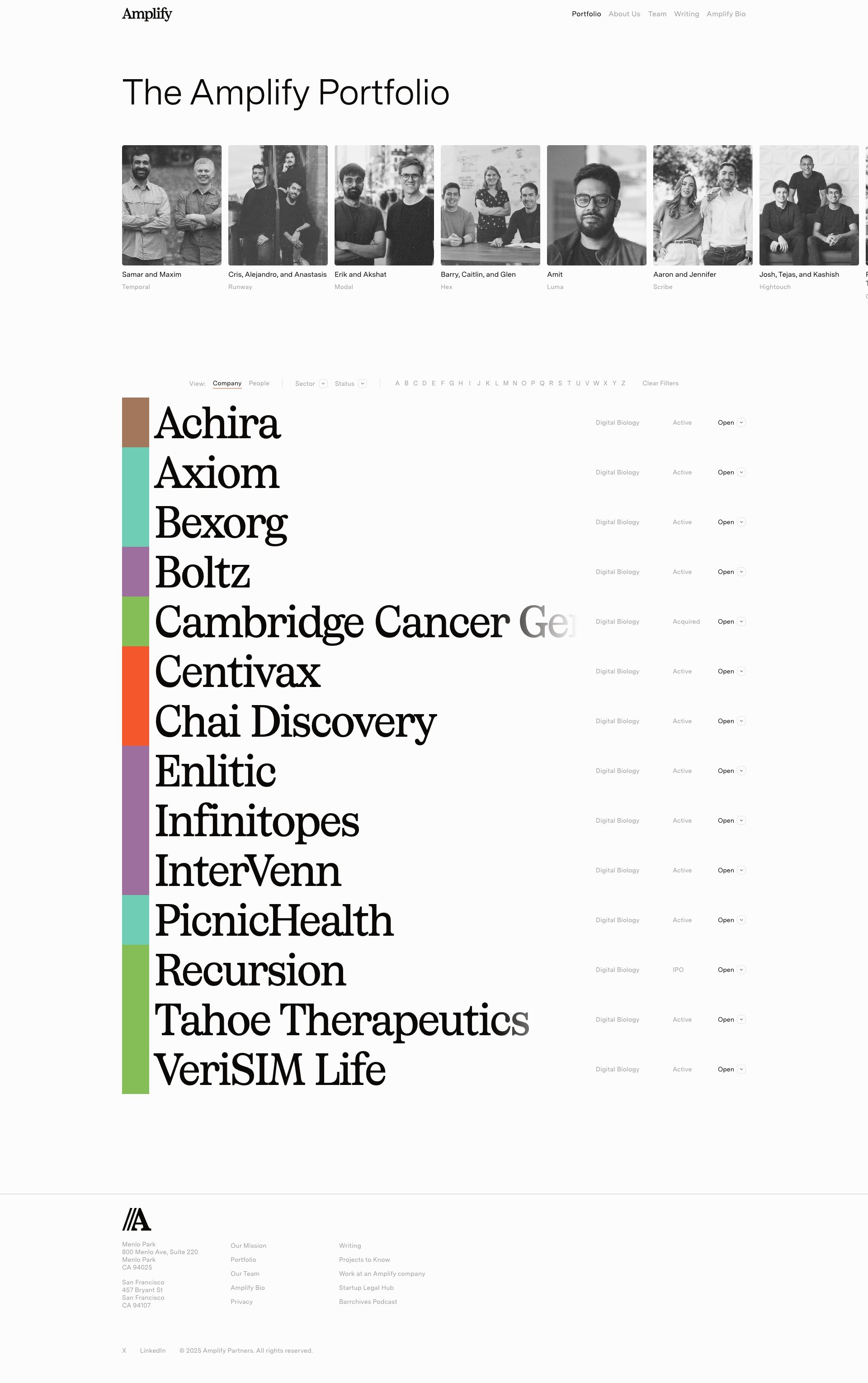Viewport: 868px width, 1383px height.
Task: Go to the Team page
Action: coord(657,14)
